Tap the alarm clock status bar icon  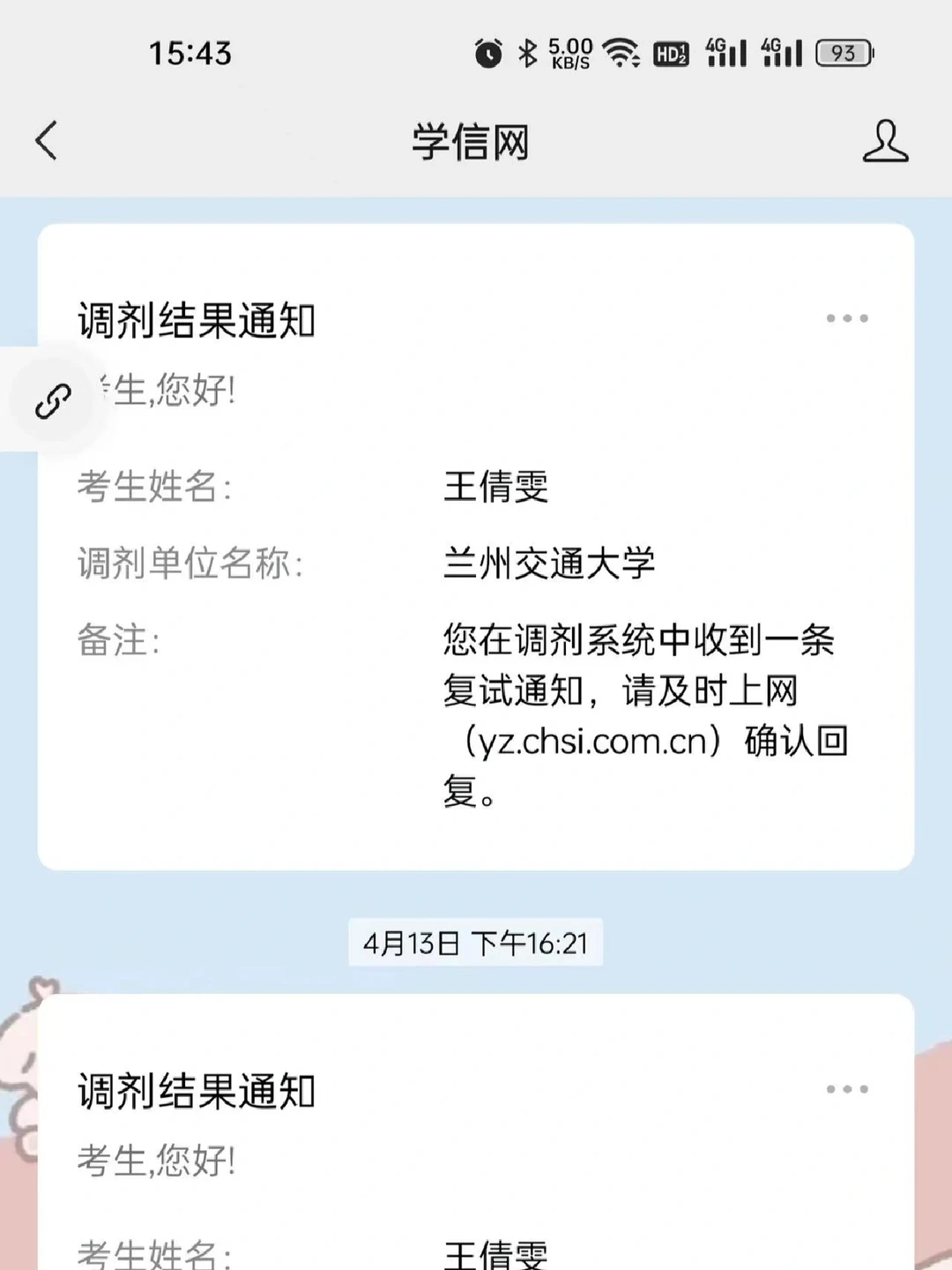point(488,53)
